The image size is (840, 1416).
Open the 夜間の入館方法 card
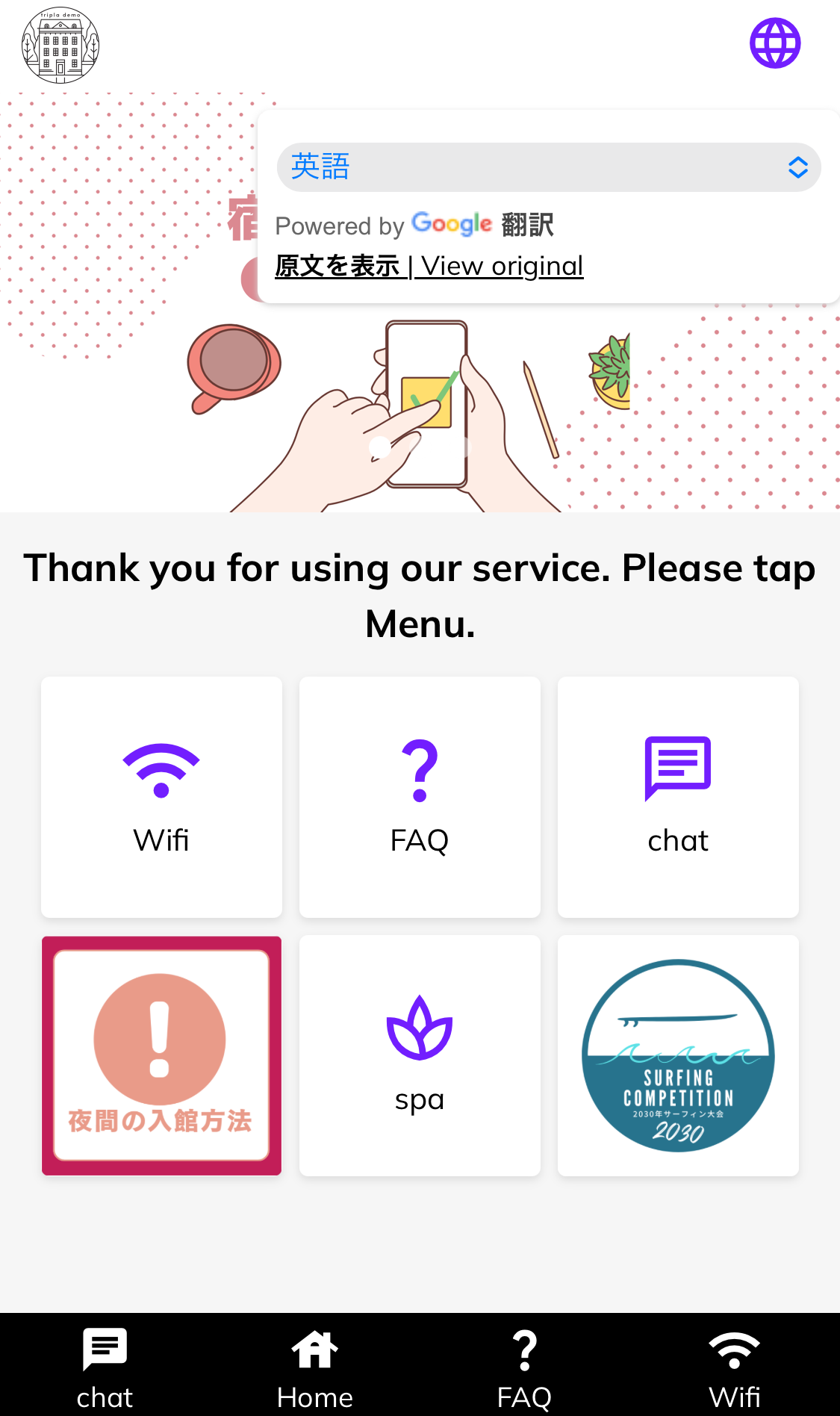(161, 1055)
